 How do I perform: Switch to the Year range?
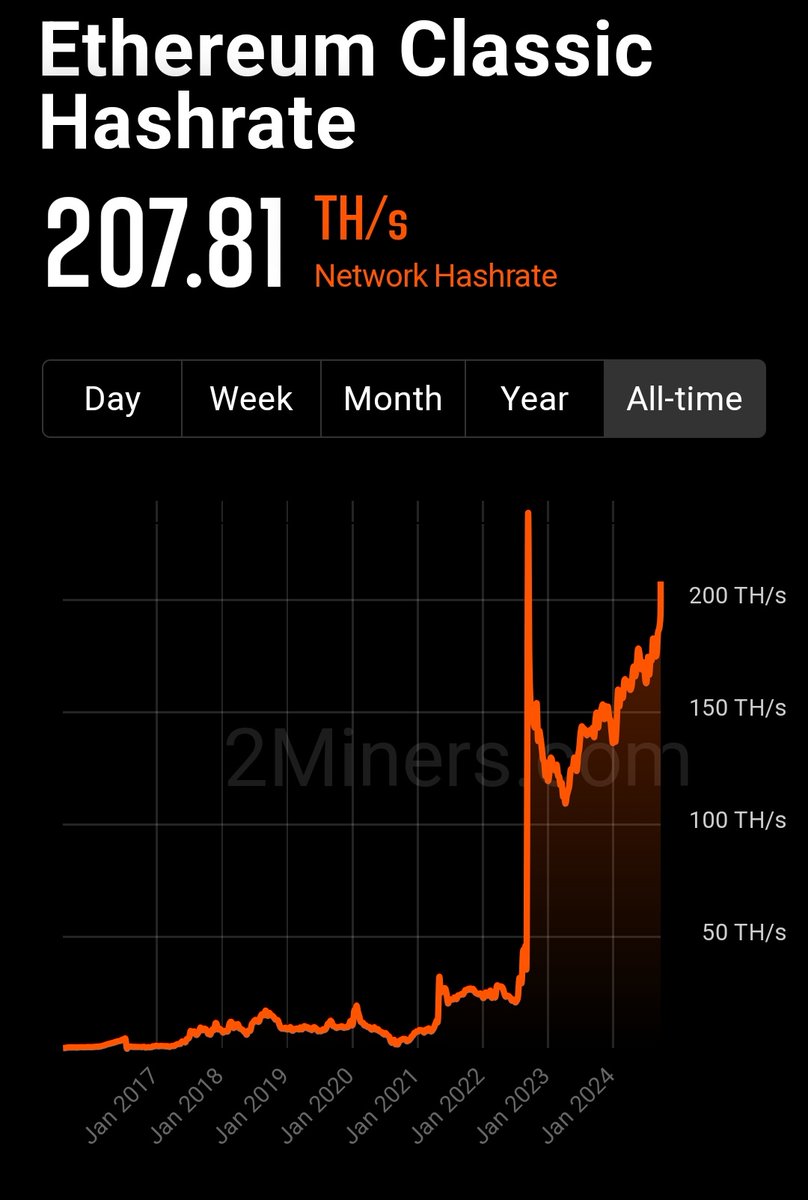coord(534,399)
